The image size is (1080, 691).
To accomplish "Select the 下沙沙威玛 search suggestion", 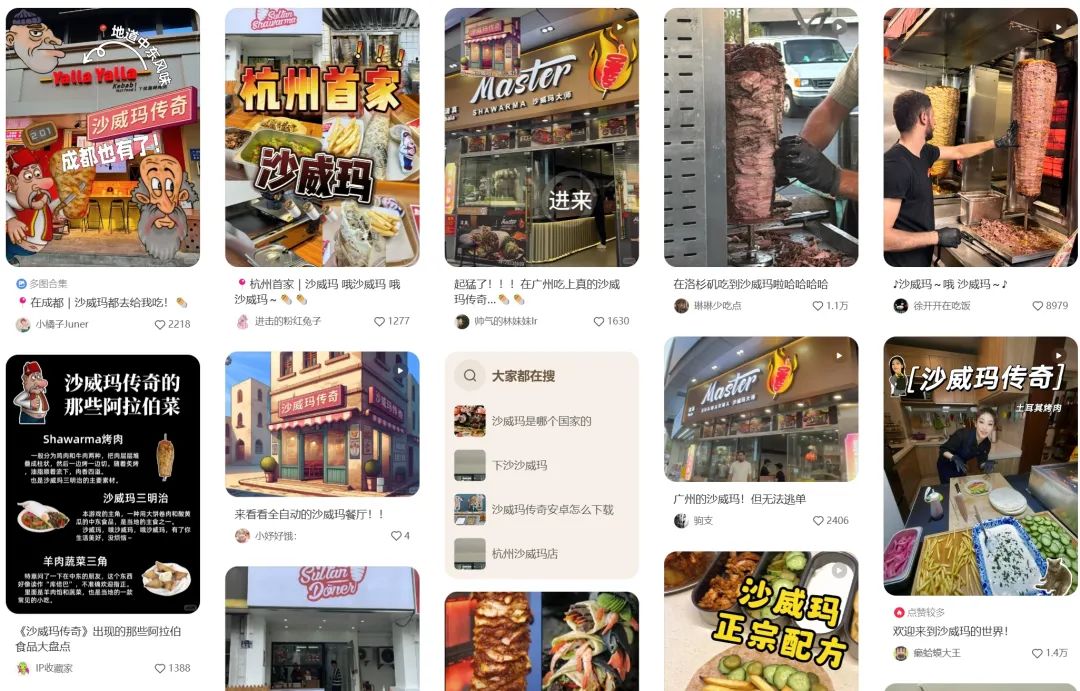I will click(519, 465).
